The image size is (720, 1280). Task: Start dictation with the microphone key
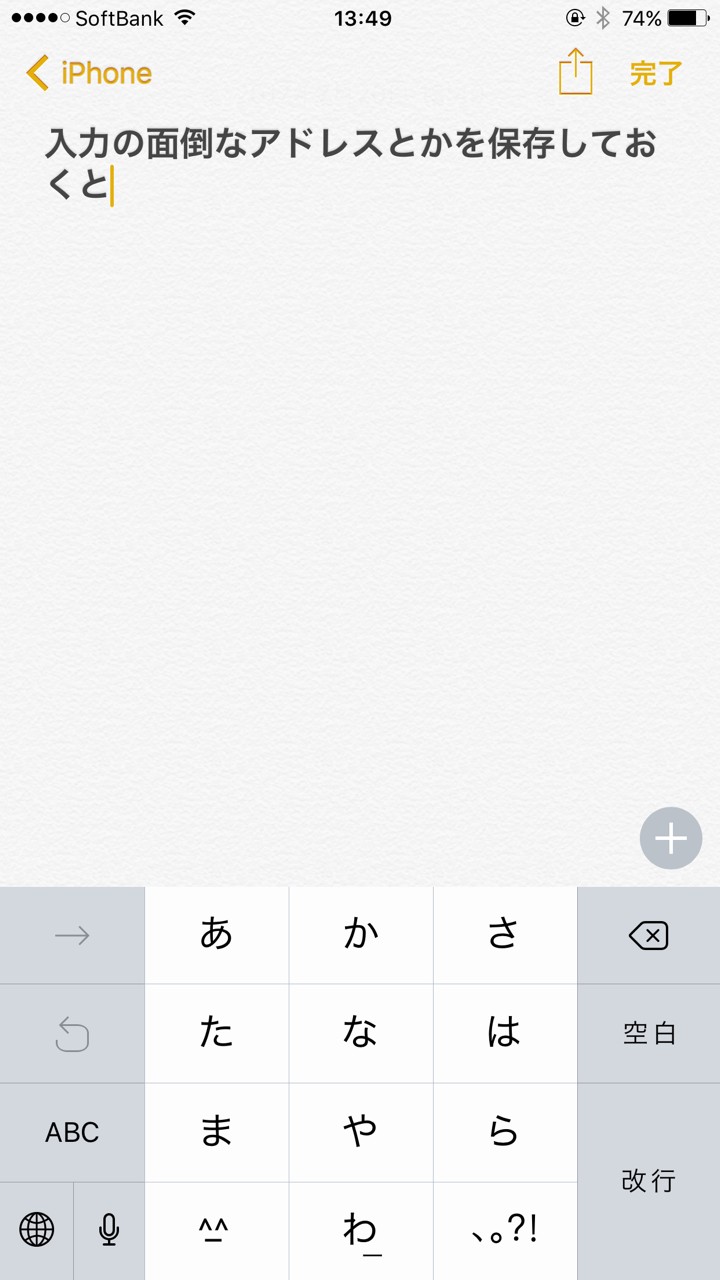click(x=109, y=1229)
